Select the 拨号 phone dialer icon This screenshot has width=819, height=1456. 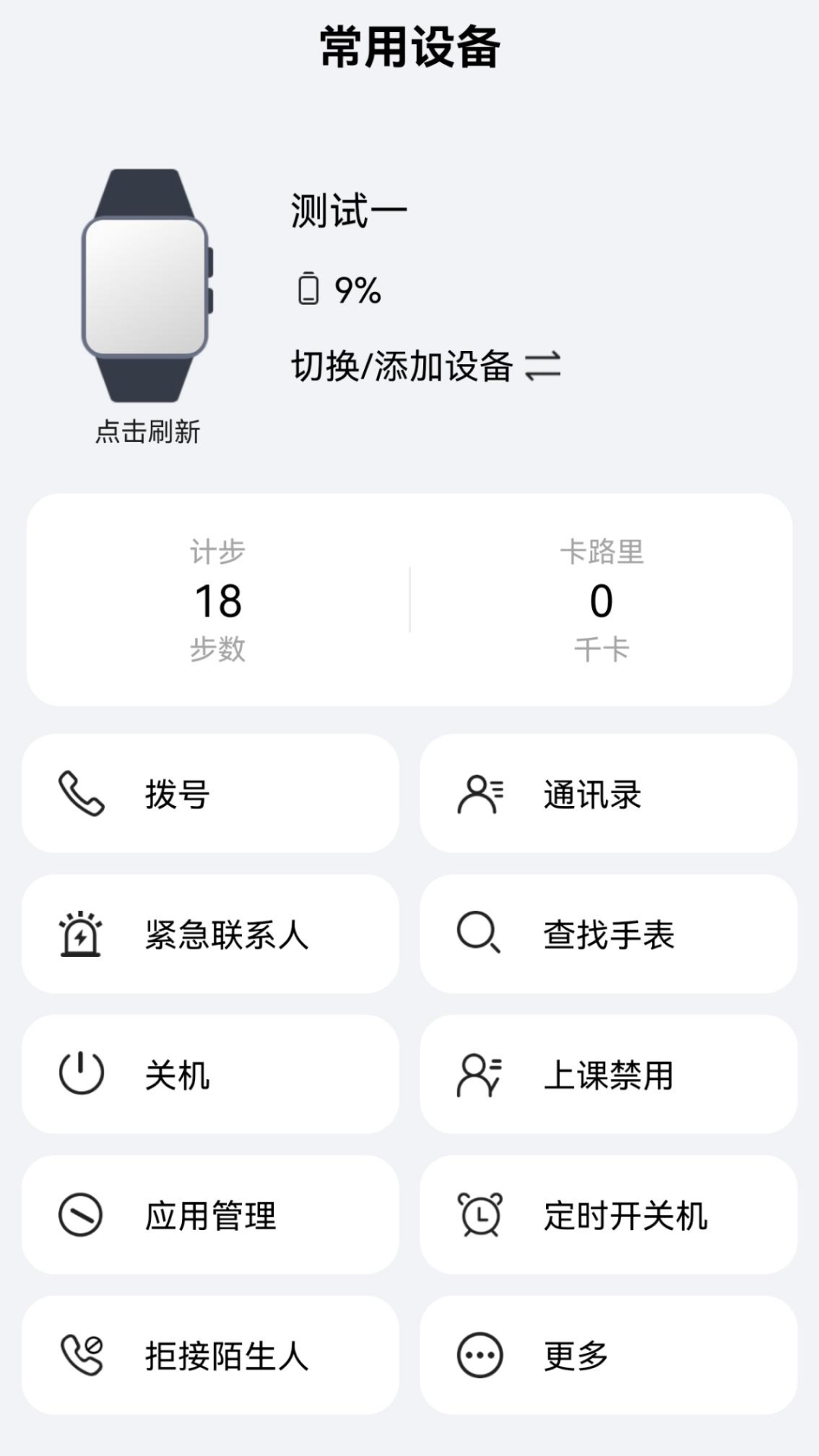(x=80, y=793)
